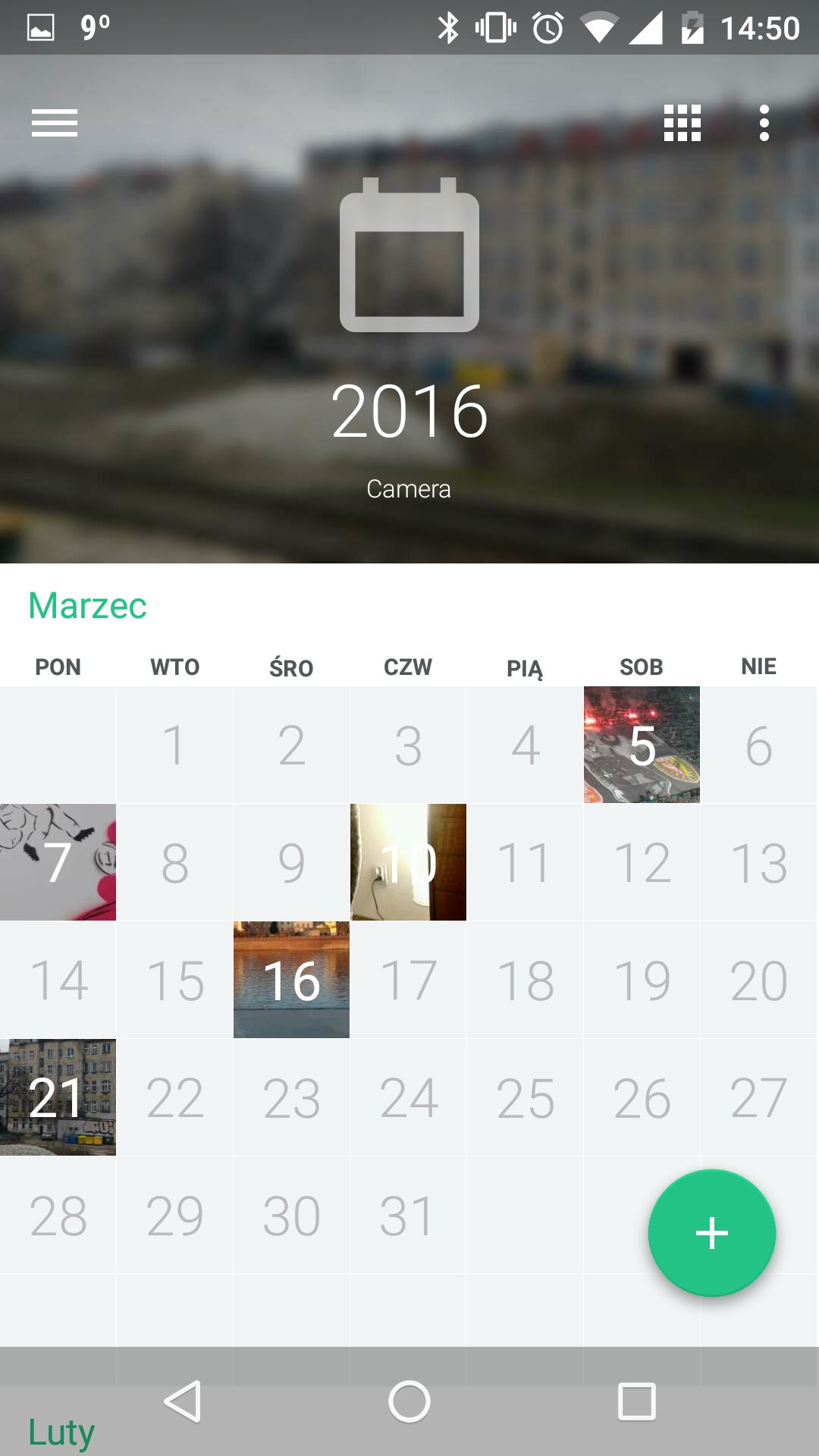View the photo from March 10
819x1456 pixels.
tap(408, 862)
